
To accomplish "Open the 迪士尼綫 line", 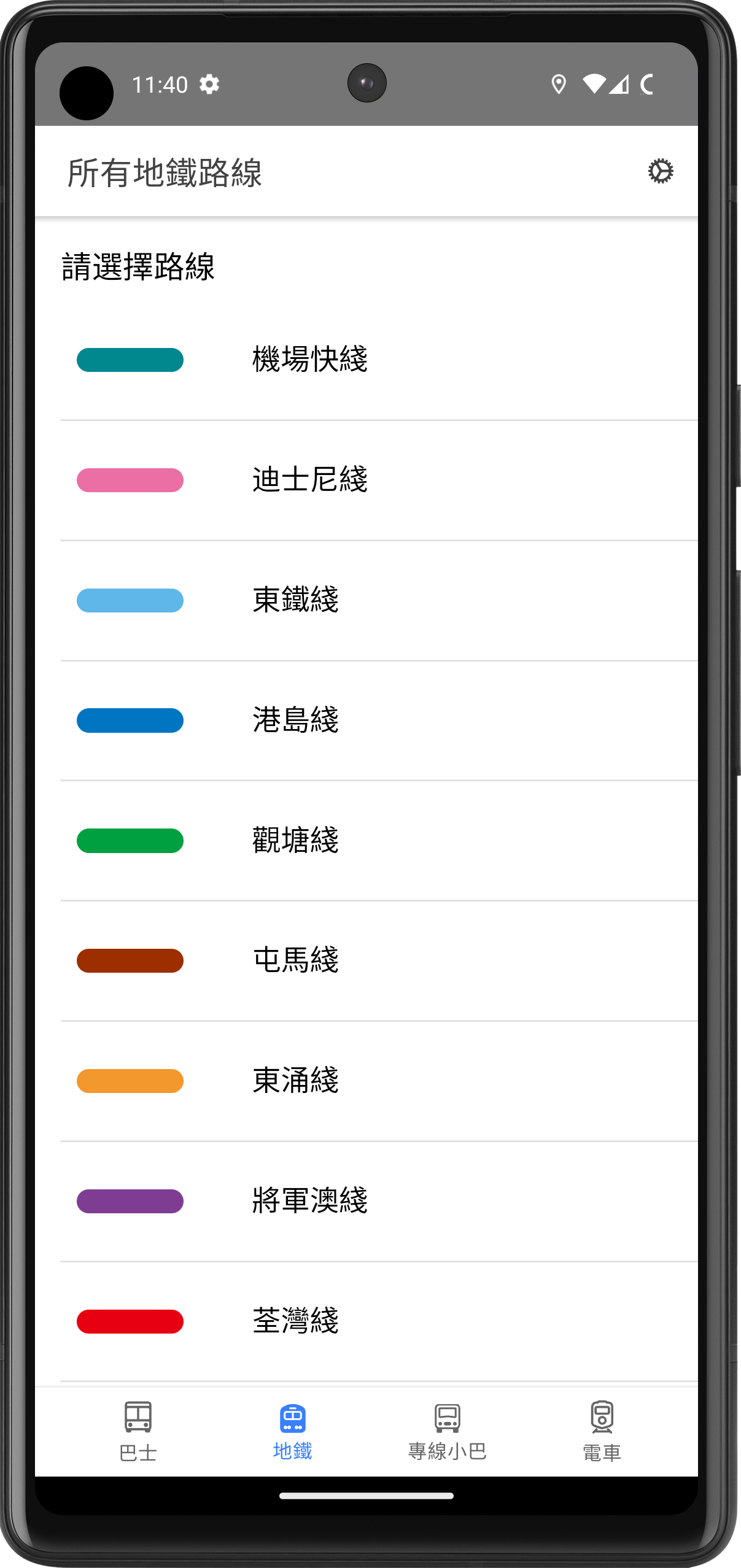I will [310, 480].
